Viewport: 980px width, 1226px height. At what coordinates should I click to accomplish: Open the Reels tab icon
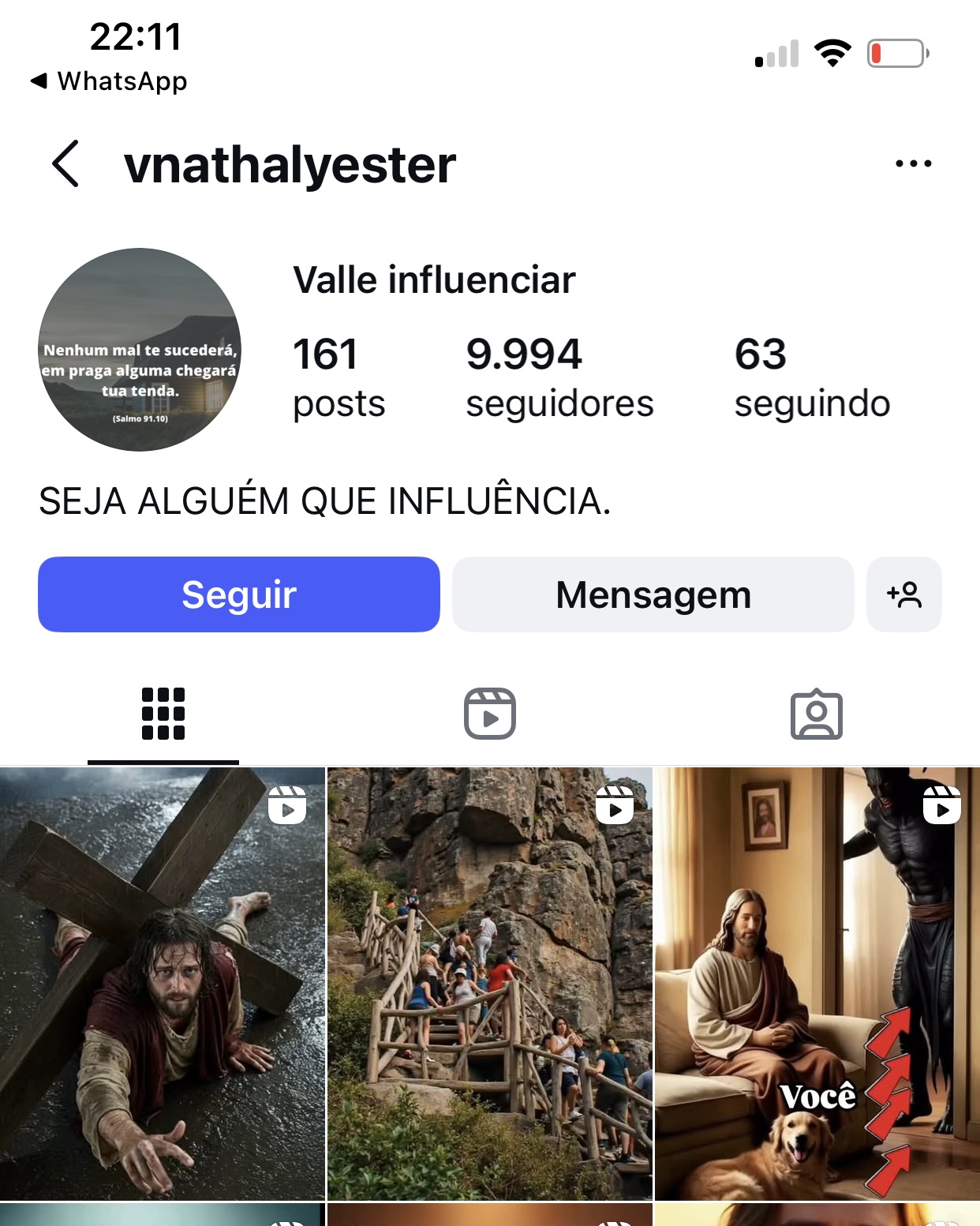pos(489,713)
